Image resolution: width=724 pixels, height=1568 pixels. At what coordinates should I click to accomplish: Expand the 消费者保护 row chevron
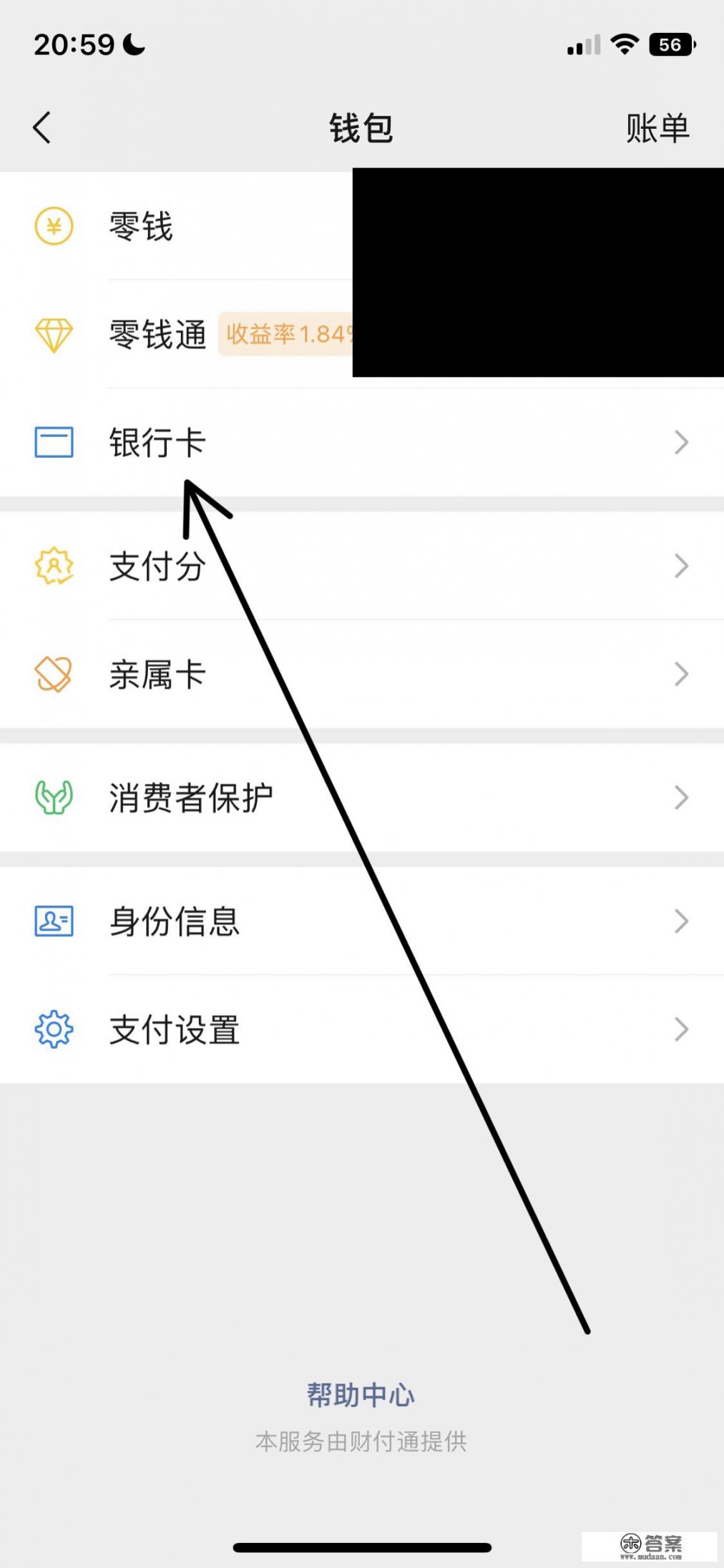coord(680,796)
